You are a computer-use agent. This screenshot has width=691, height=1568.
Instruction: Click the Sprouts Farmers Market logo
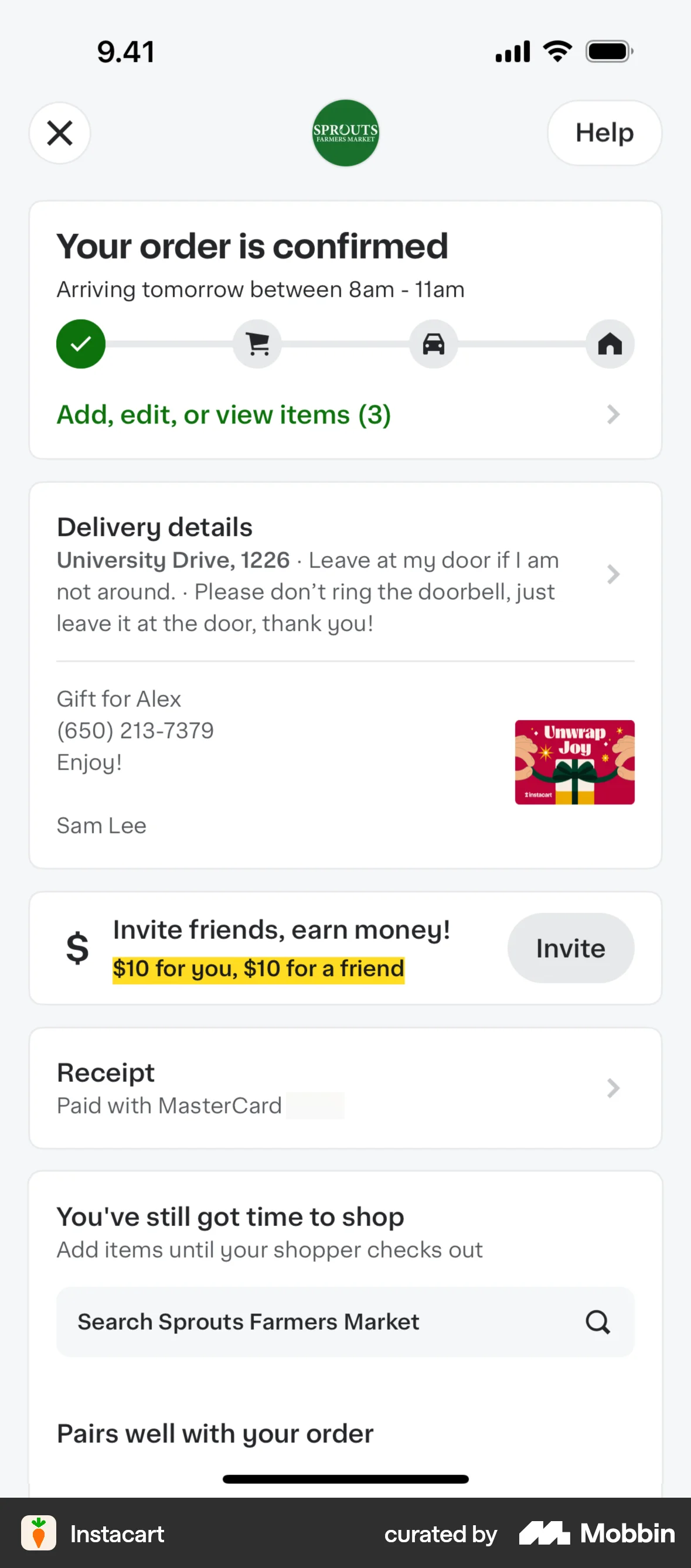click(x=345, y=132)
